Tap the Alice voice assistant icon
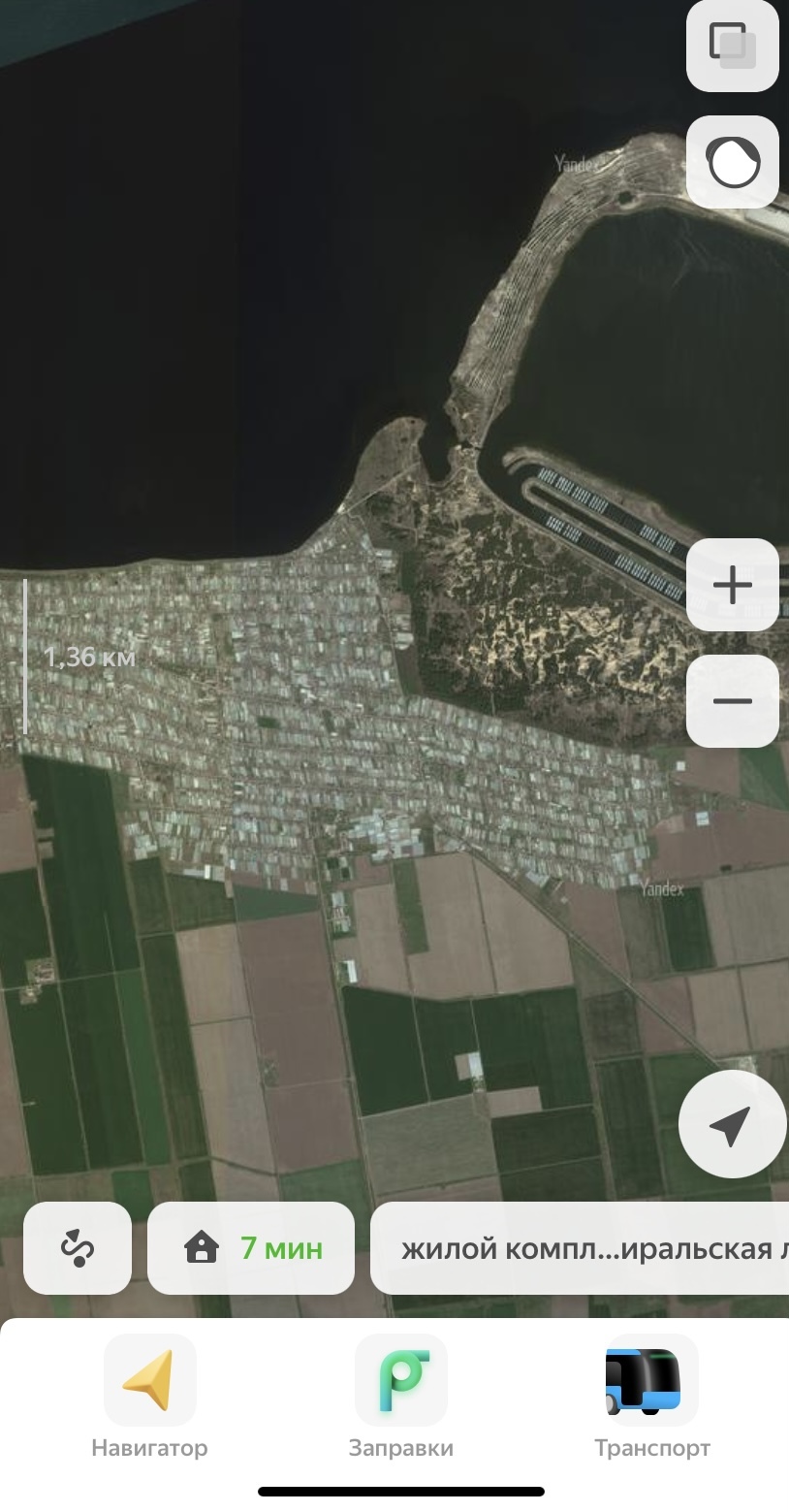Viewport: 789px width, 1512px height. tap(732, 162)
